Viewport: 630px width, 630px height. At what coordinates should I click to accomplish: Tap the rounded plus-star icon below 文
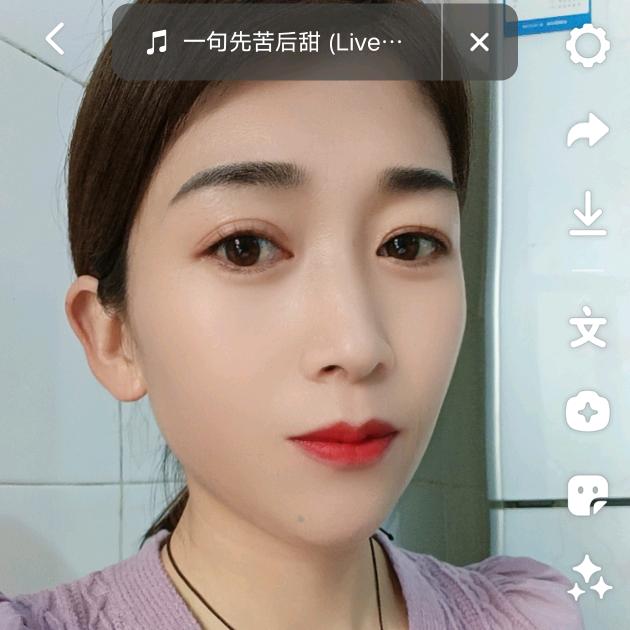click(x=588, y=412)
